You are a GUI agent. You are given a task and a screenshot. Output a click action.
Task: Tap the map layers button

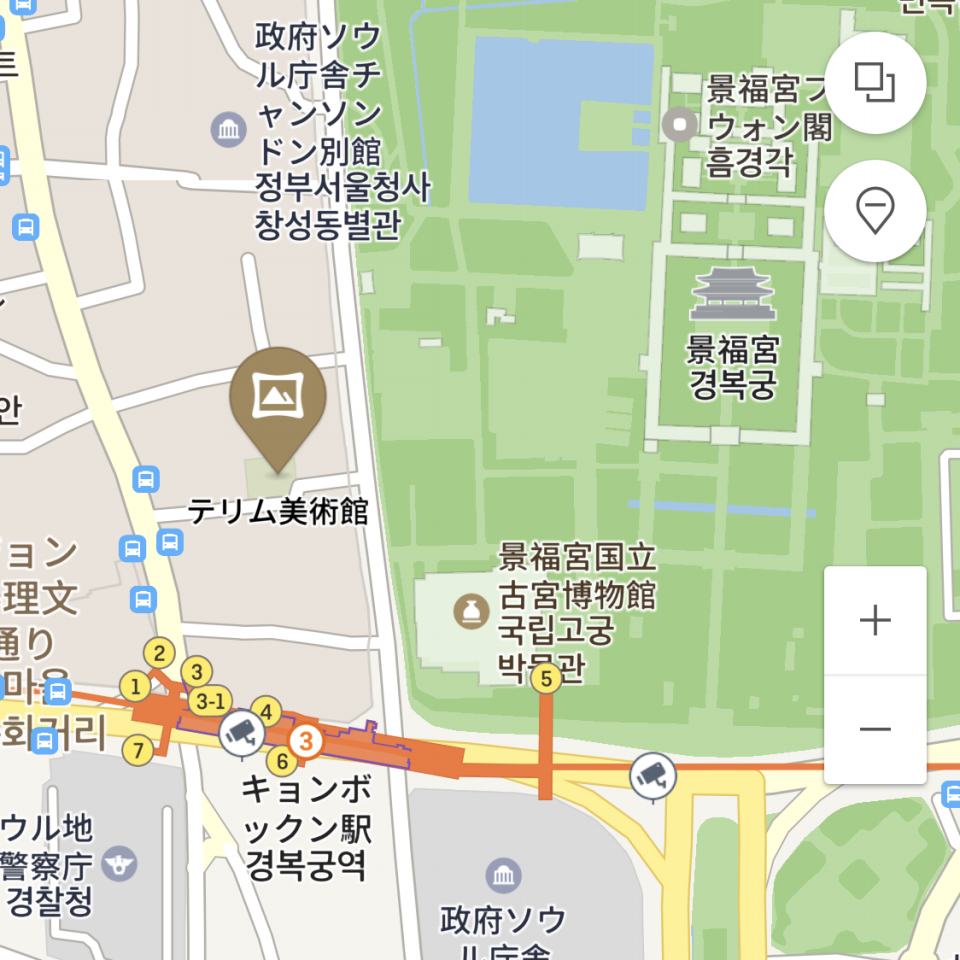click(x=875, y=83)
